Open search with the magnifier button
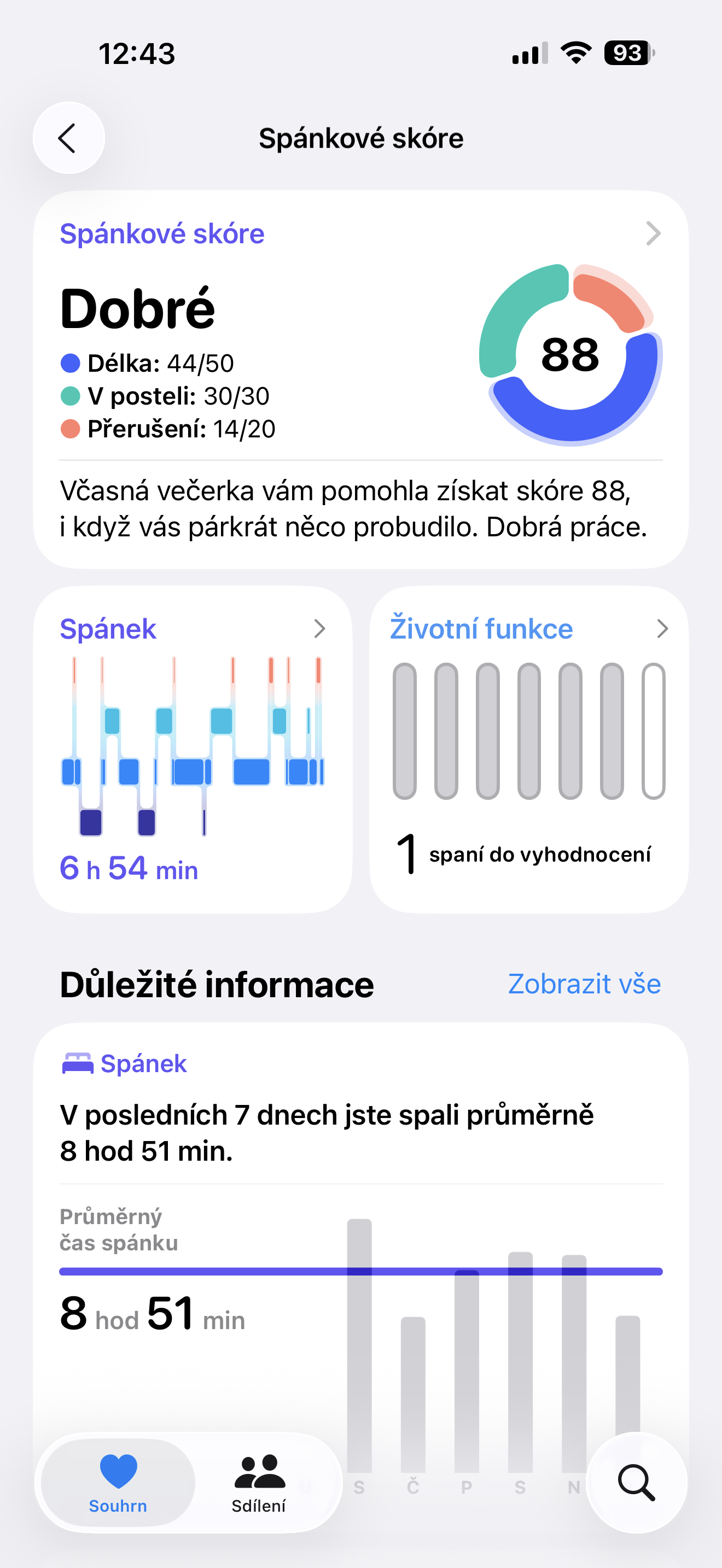 pyautogui.click(x=636, y=1482)
